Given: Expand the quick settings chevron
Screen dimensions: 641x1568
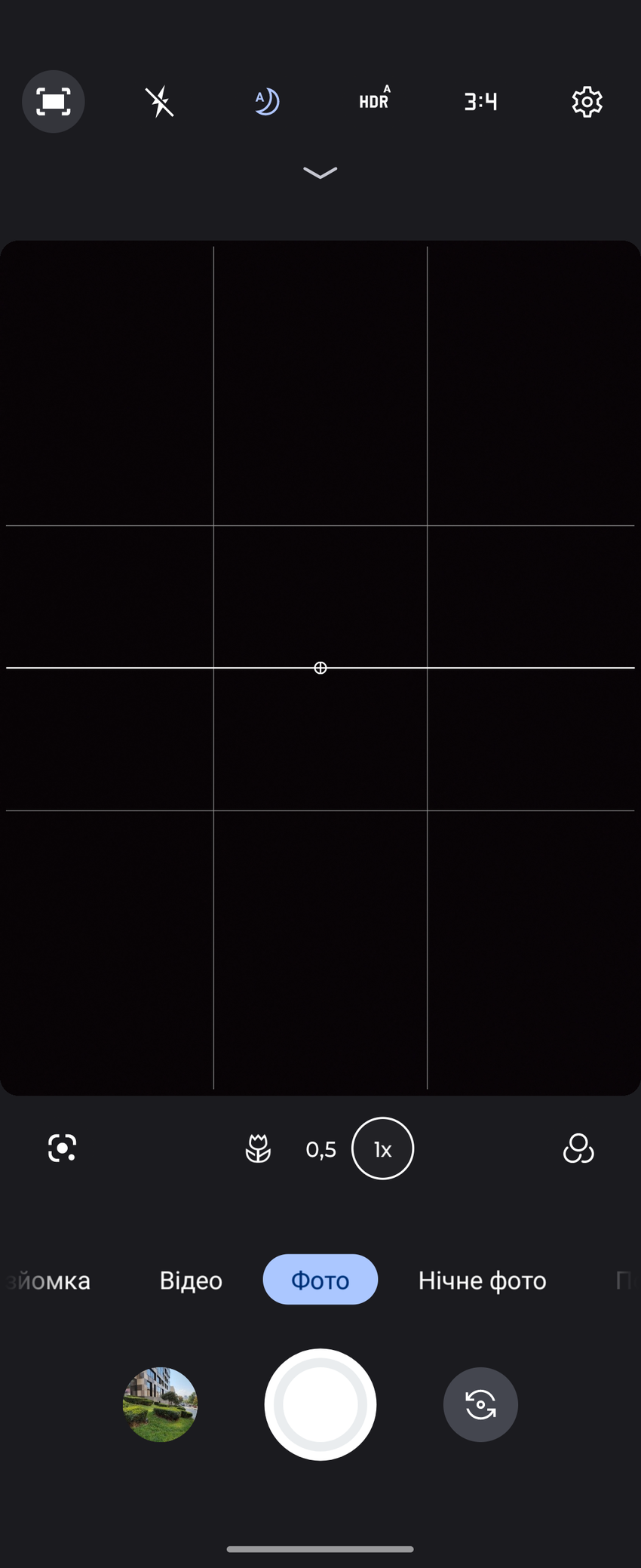Looking at the screenshot, I should coord(320,174).
